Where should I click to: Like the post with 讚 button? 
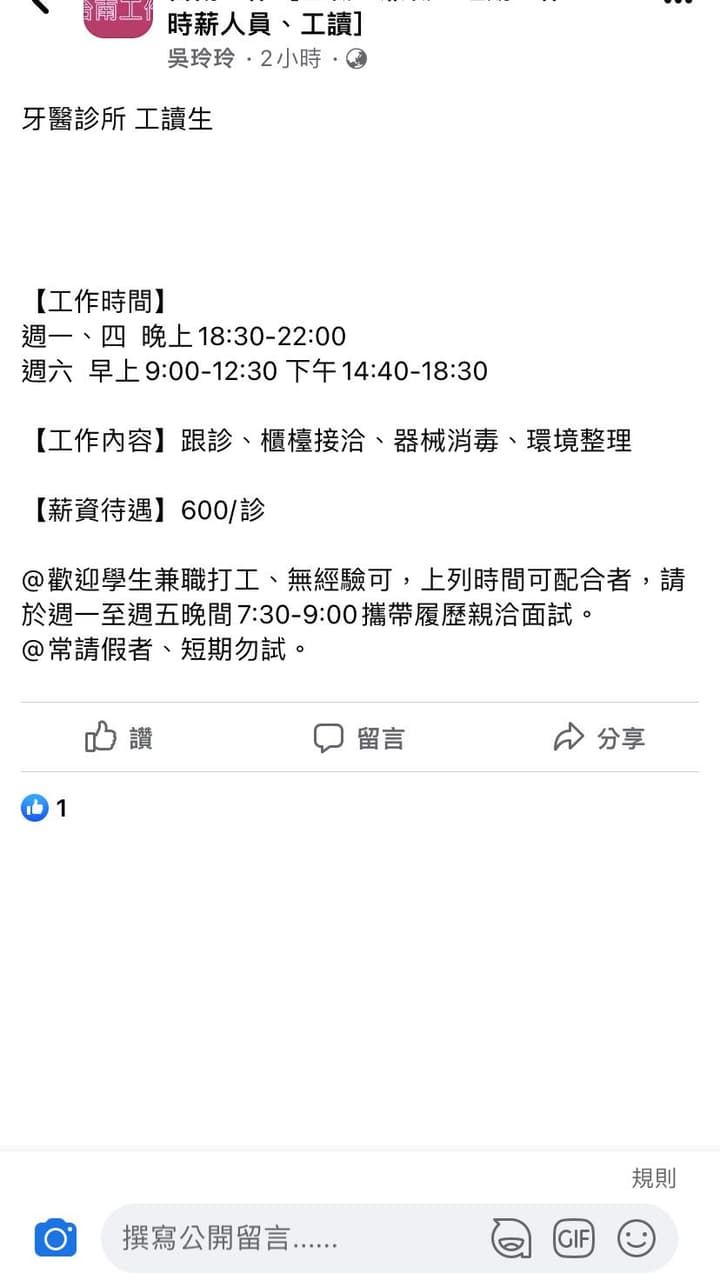pyautogui.click(x=118, y=738)
